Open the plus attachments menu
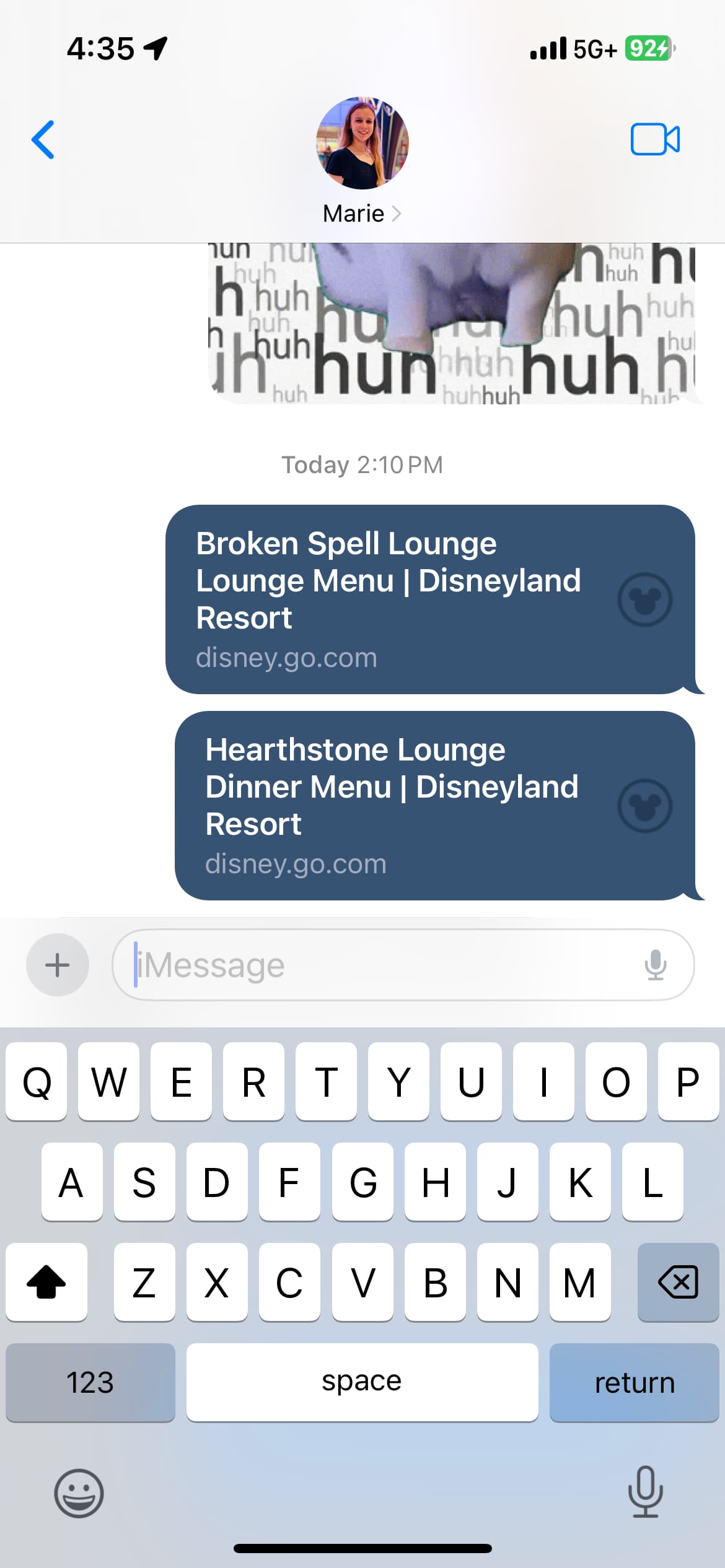The height and width of the screenshot is (1568, 725). (x=58, y=965)
